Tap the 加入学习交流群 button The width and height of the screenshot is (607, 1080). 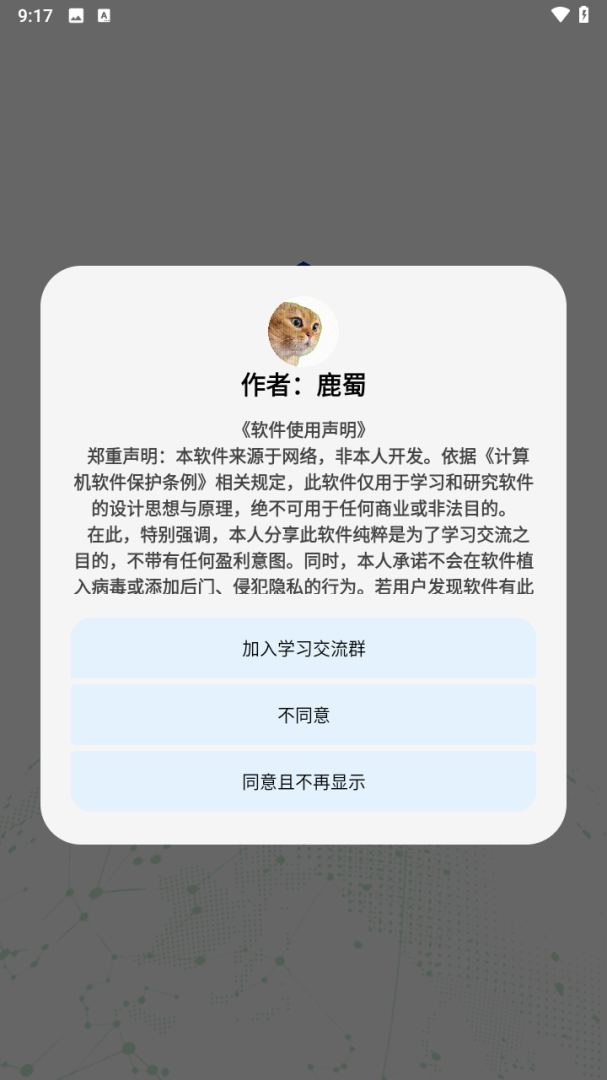(303, 648)
